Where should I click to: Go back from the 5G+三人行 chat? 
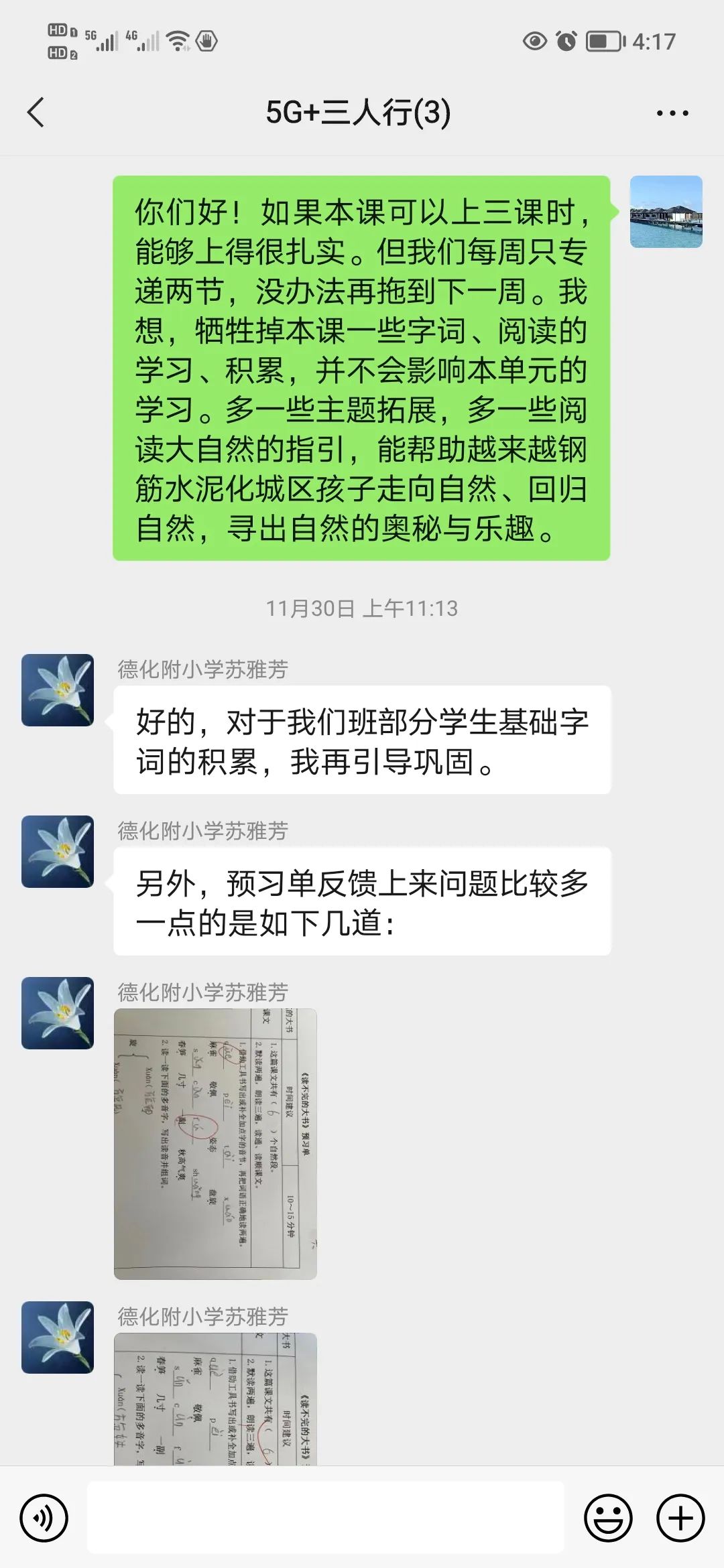tap(36, 113)
